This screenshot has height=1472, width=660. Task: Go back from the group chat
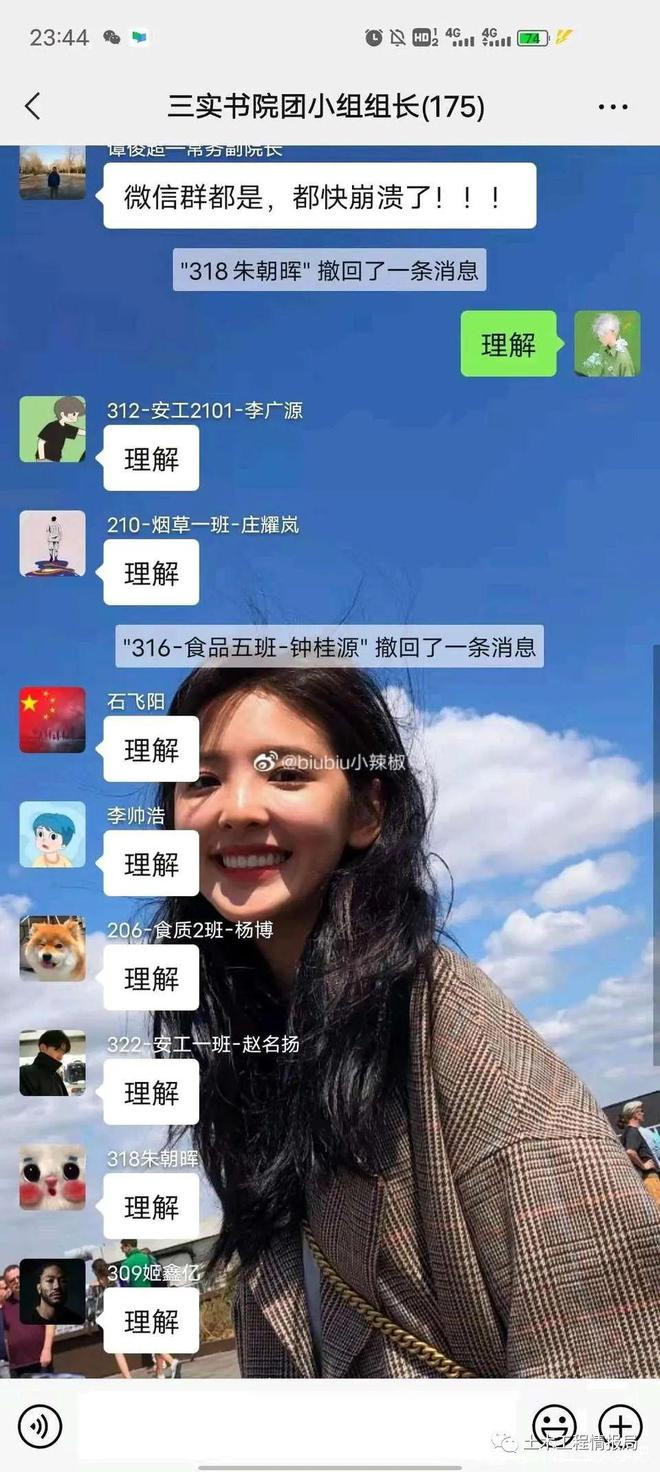coord(33,107)
